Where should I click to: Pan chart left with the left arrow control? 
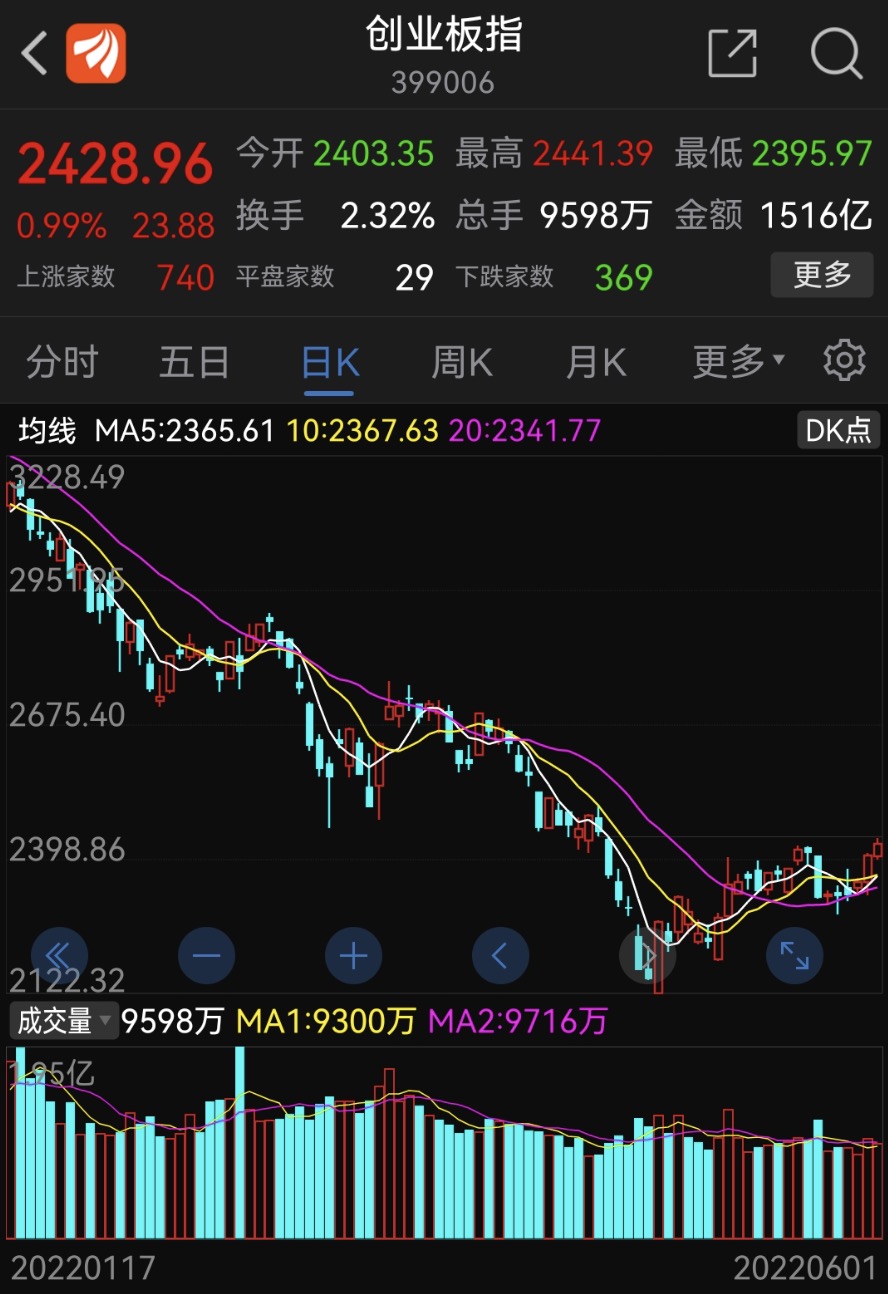(500, 955)
